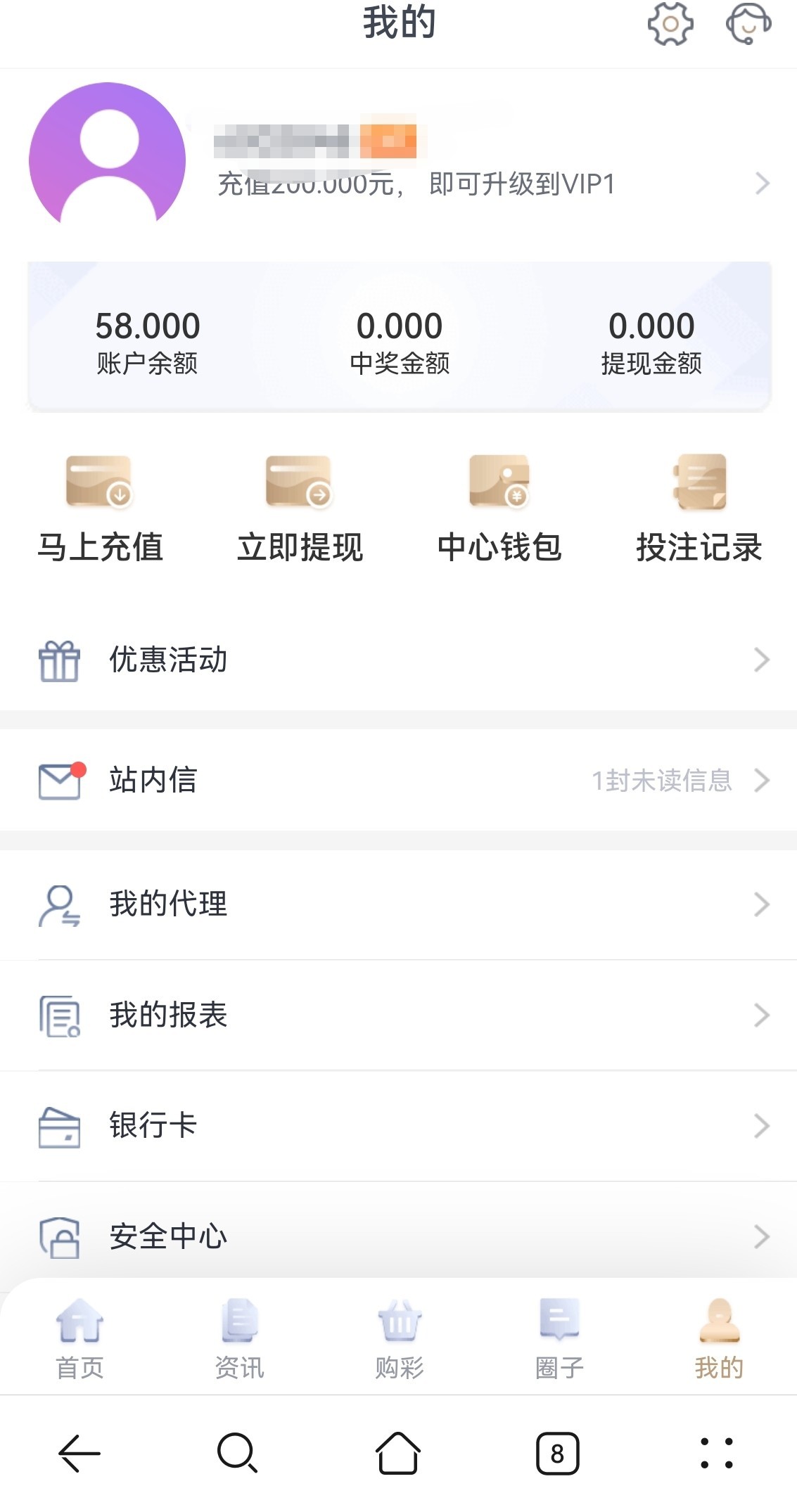Contact customer service via headset icon
Screen dimensions: 797x1512
point(748,25)
